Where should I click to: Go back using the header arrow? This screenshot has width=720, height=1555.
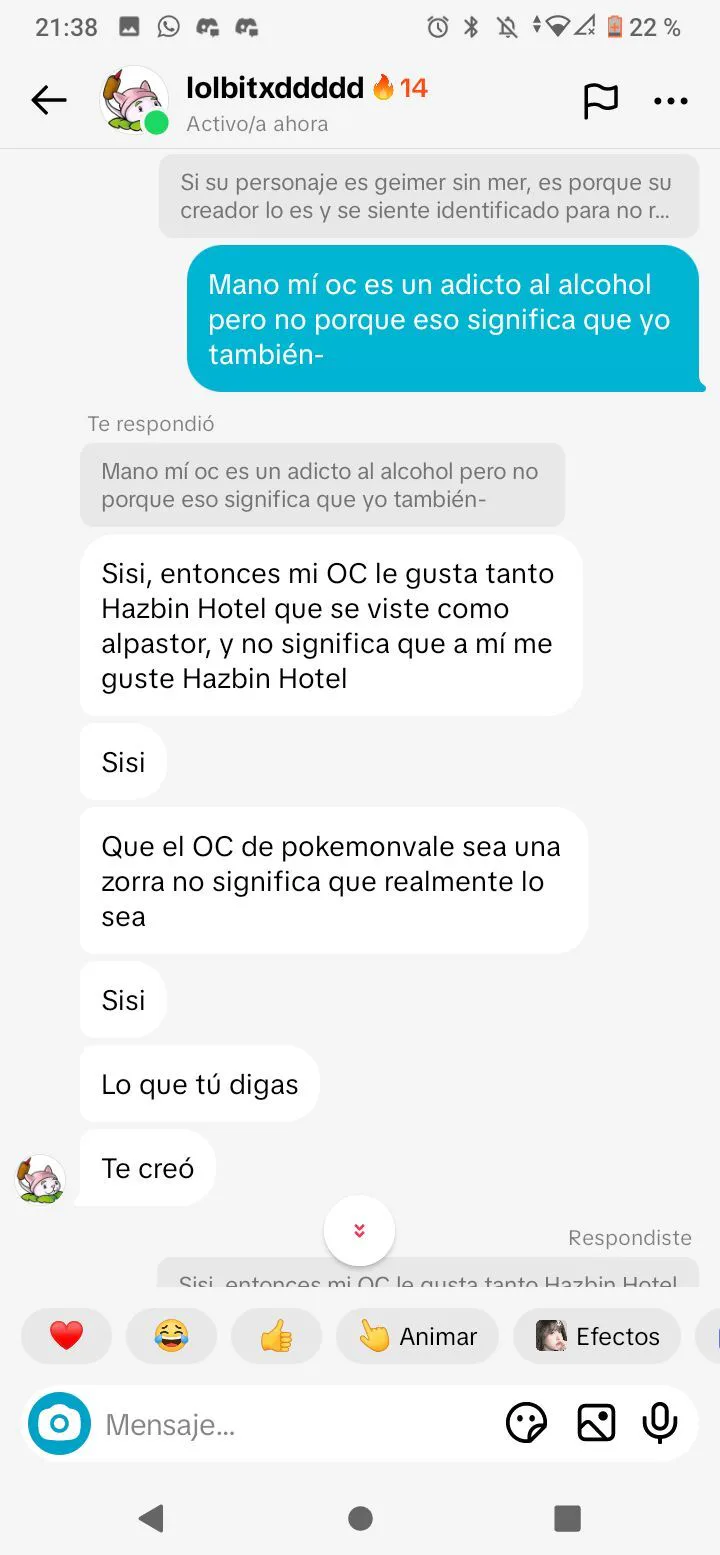point(48,100)
